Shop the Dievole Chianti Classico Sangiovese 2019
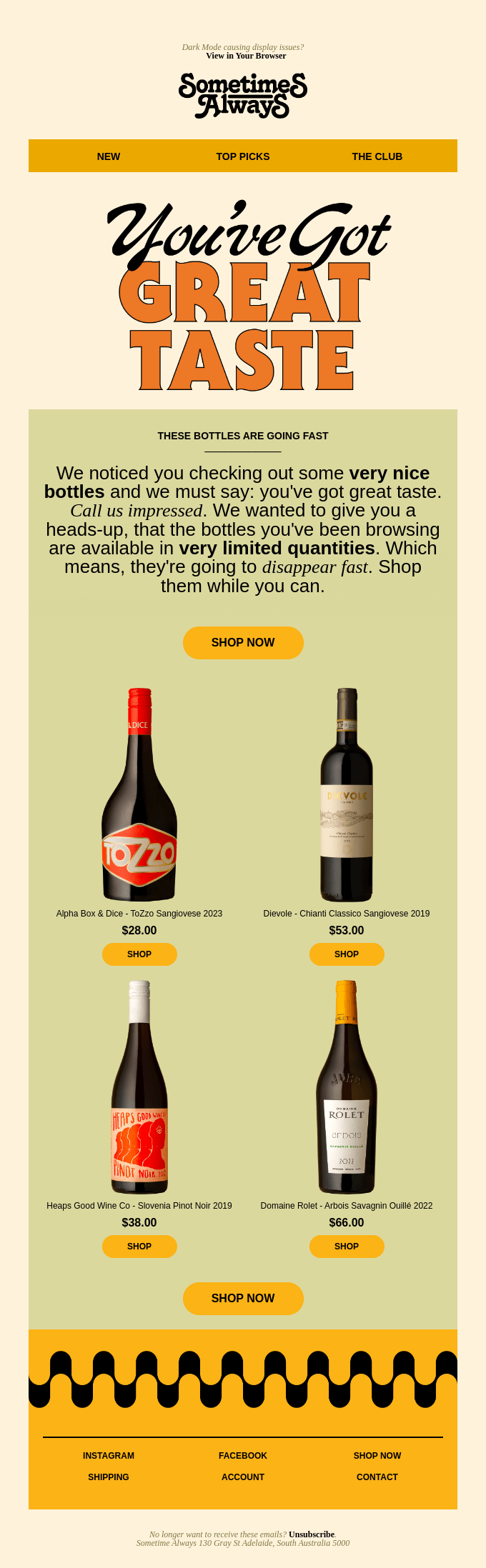This screenshot has width=486, height=1568. [347, 954]
